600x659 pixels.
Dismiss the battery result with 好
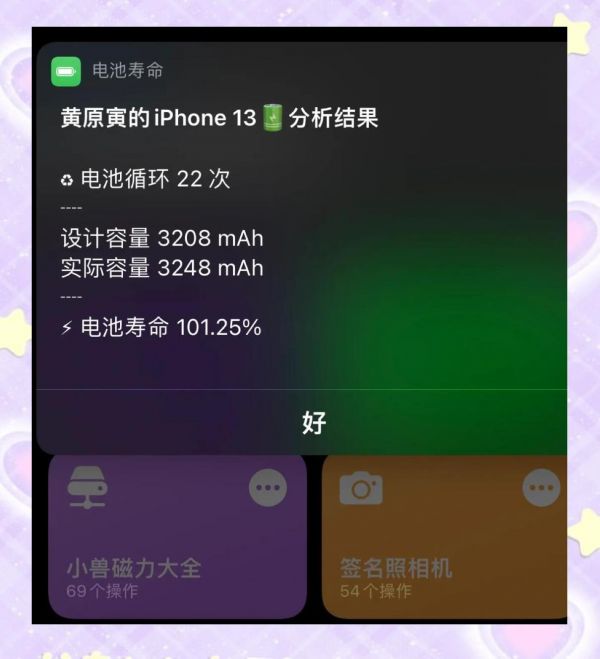tap(314, 422)
